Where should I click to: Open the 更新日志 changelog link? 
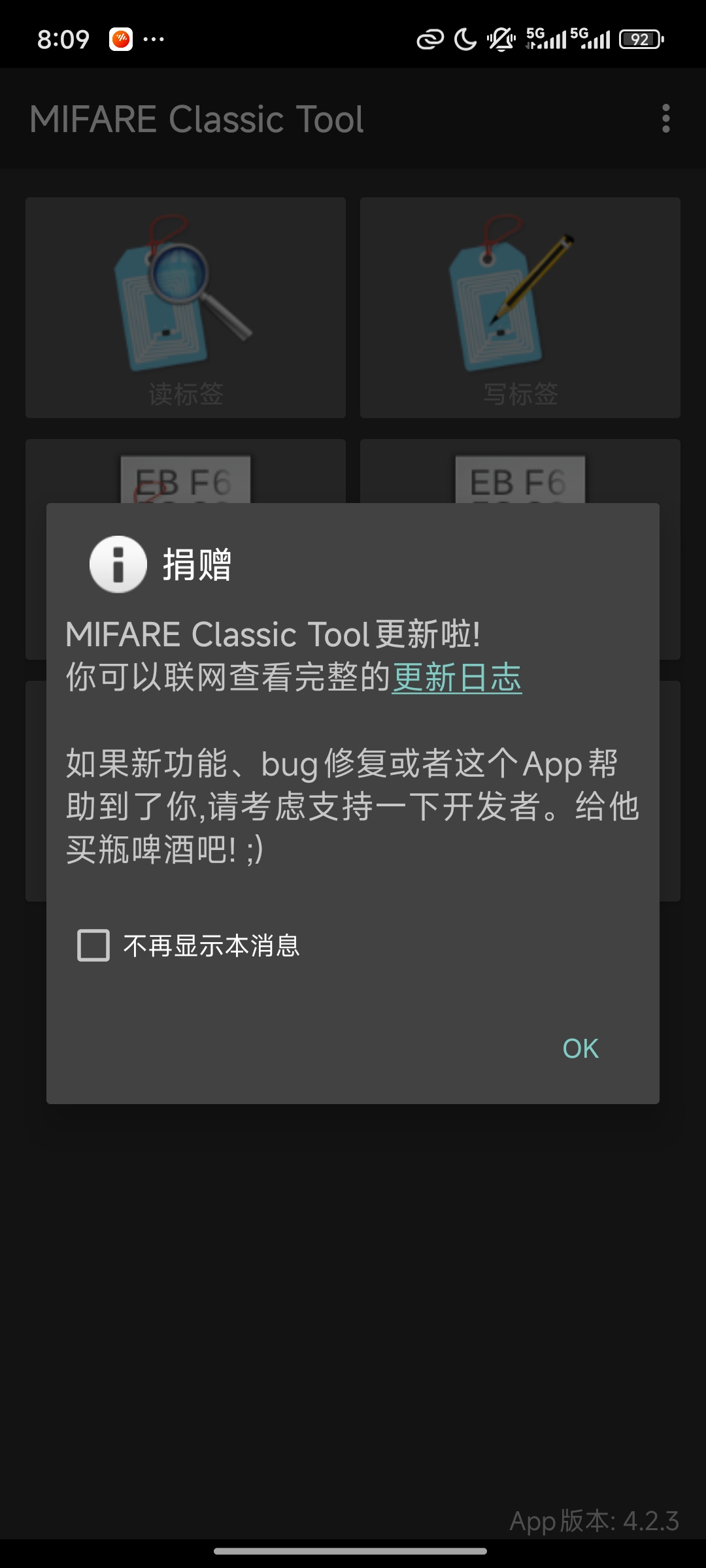[x=456, y=678]
